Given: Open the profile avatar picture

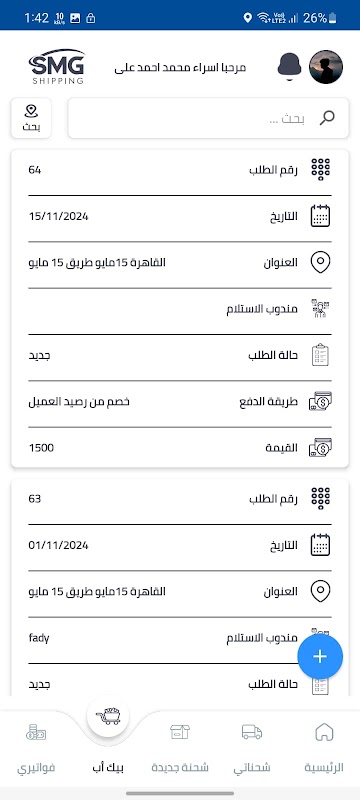Looking at the screenshot, I should [326, 67].
